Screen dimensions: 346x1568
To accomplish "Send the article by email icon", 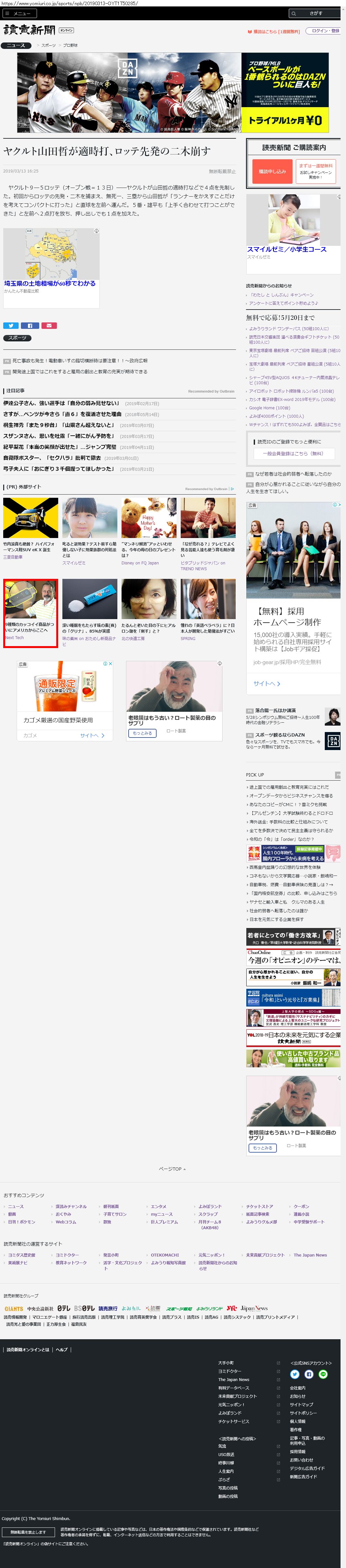I will [49, 326].
